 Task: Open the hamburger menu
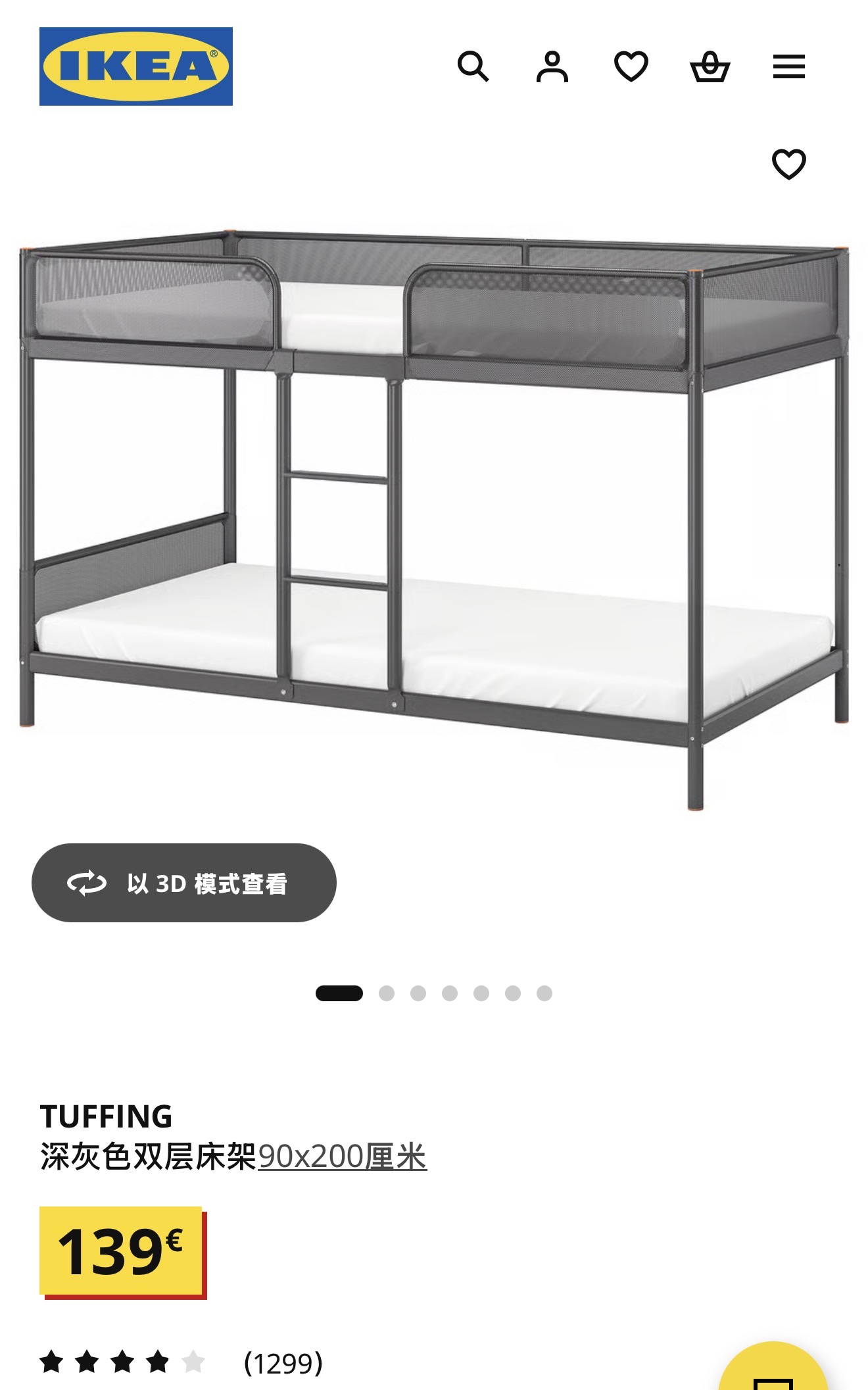(x=788, y=66)
